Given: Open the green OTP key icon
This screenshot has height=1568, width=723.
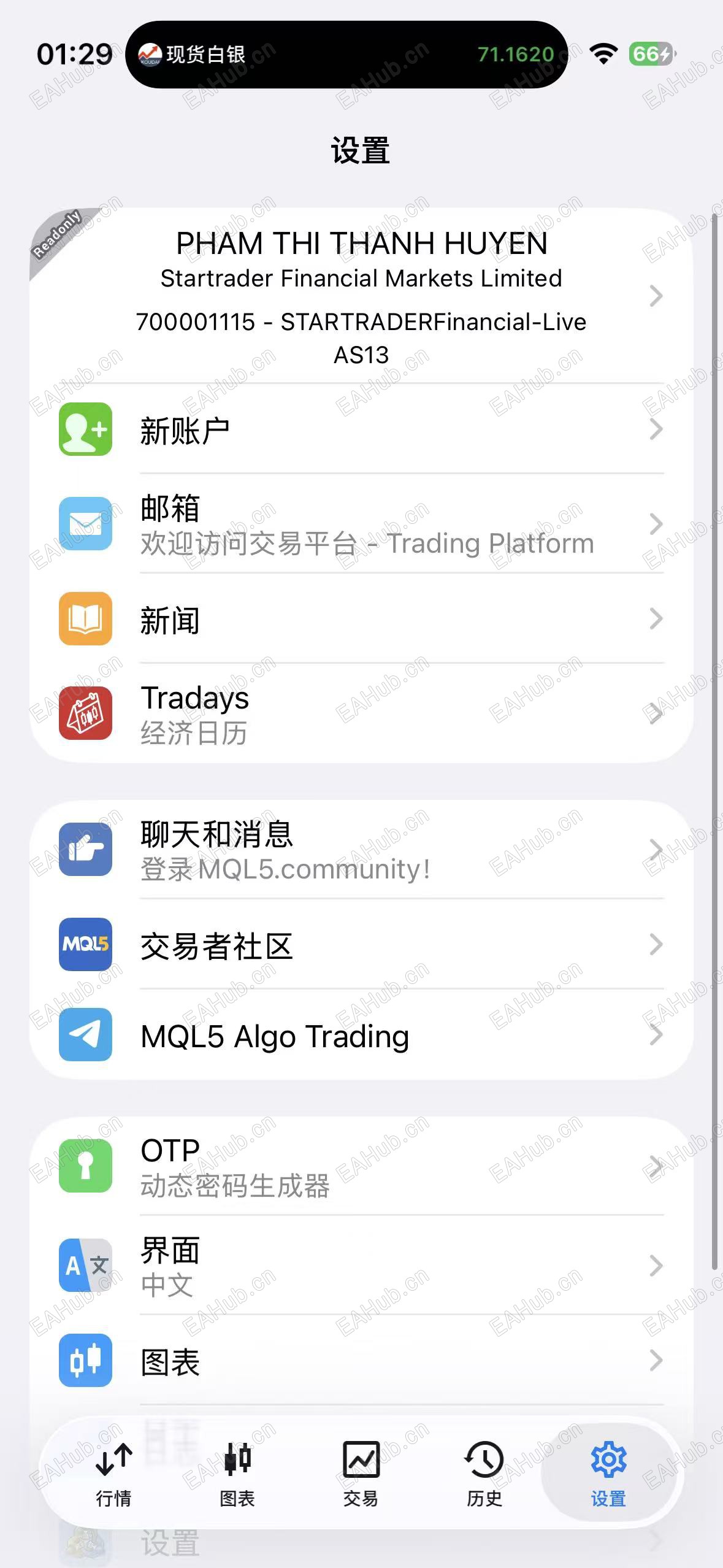Looking at the screenshot, I should point(85,1166).
